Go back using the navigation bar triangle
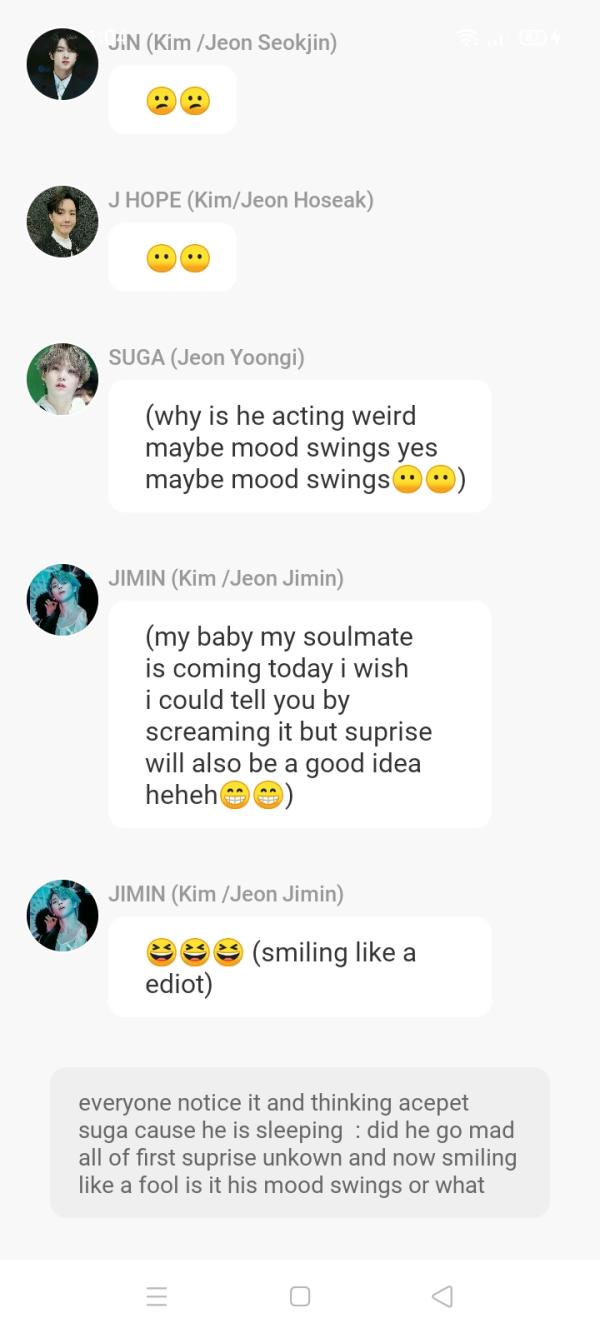Viewport: 600px width, 1333px height. 442,1296
